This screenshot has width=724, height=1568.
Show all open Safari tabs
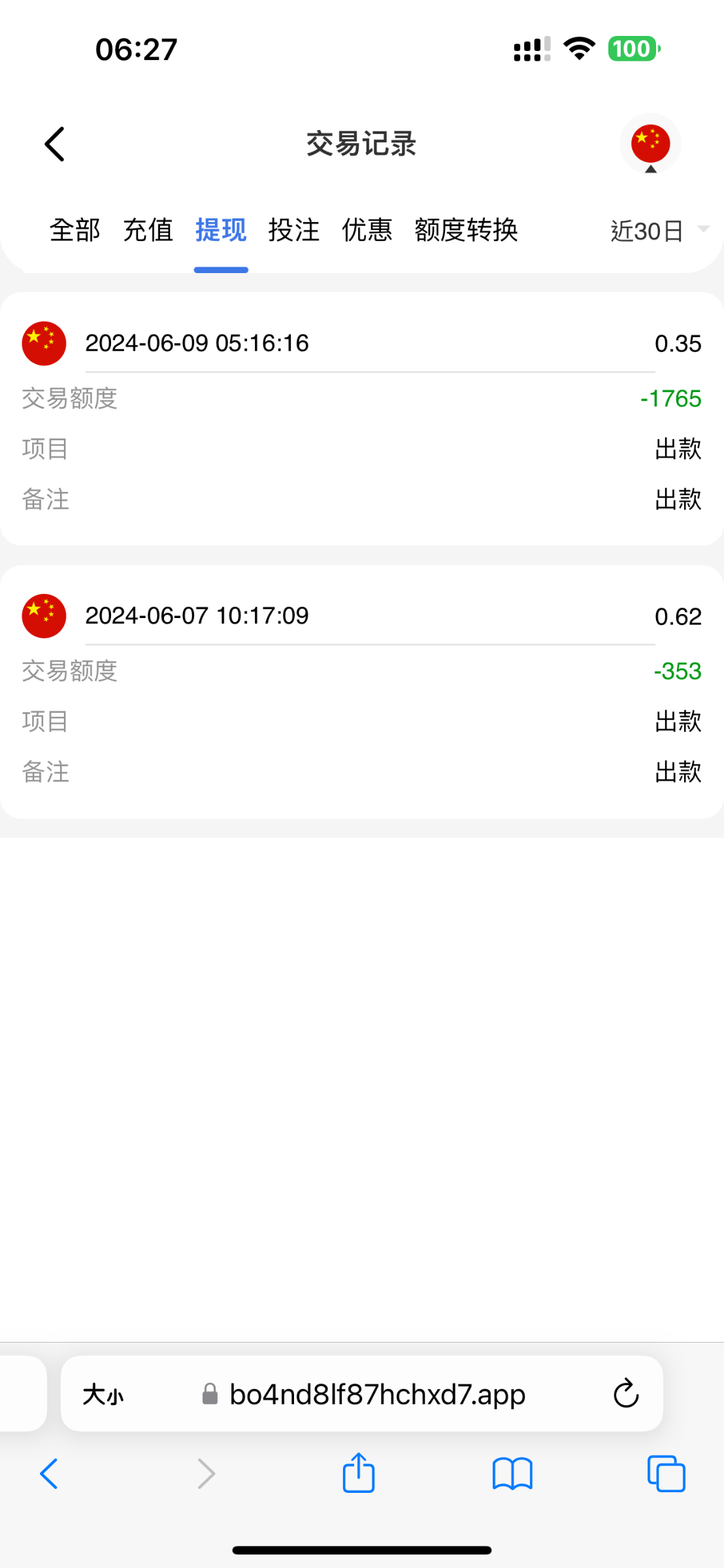[x=666, y=1474]
